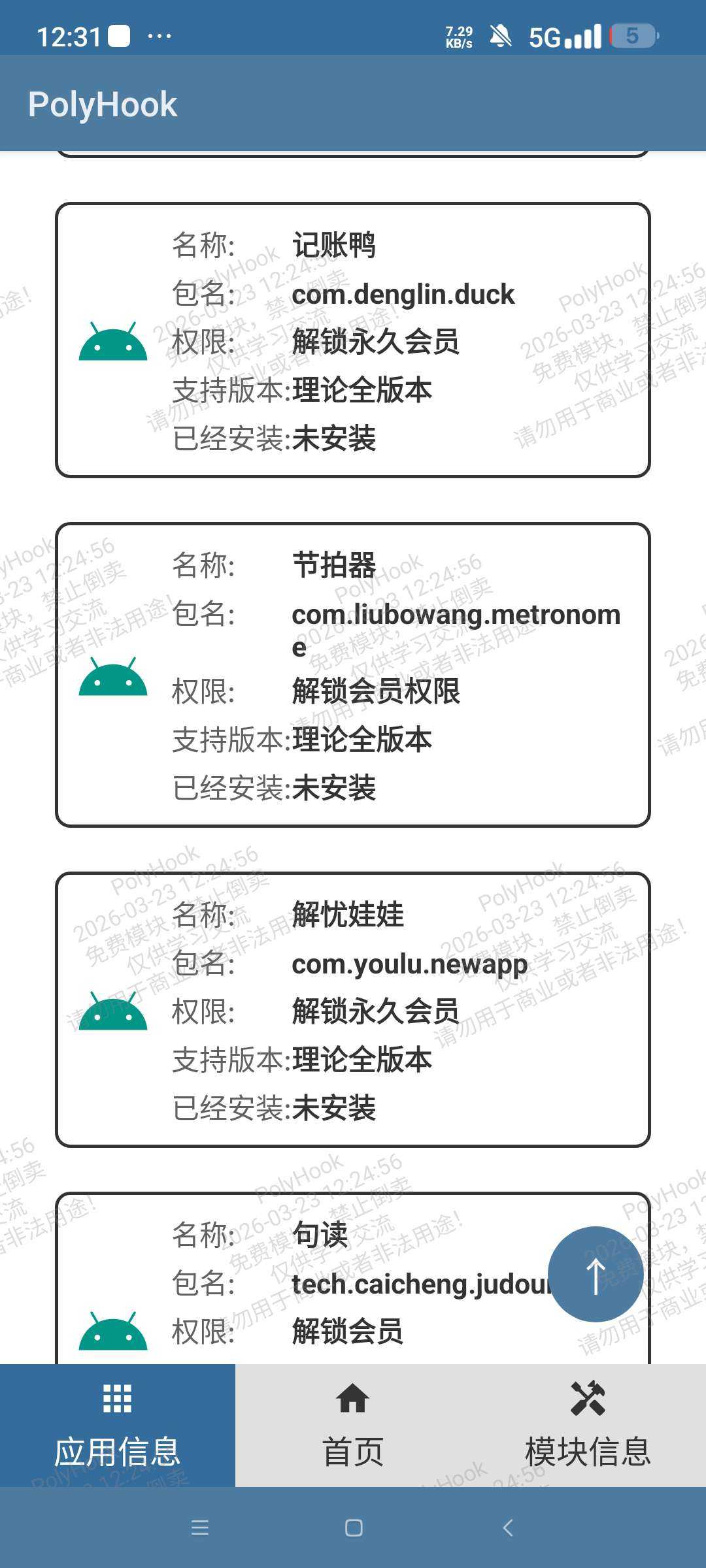Select the 应用信息 tab
The image size is (706, 1568).
(118, 1426)
